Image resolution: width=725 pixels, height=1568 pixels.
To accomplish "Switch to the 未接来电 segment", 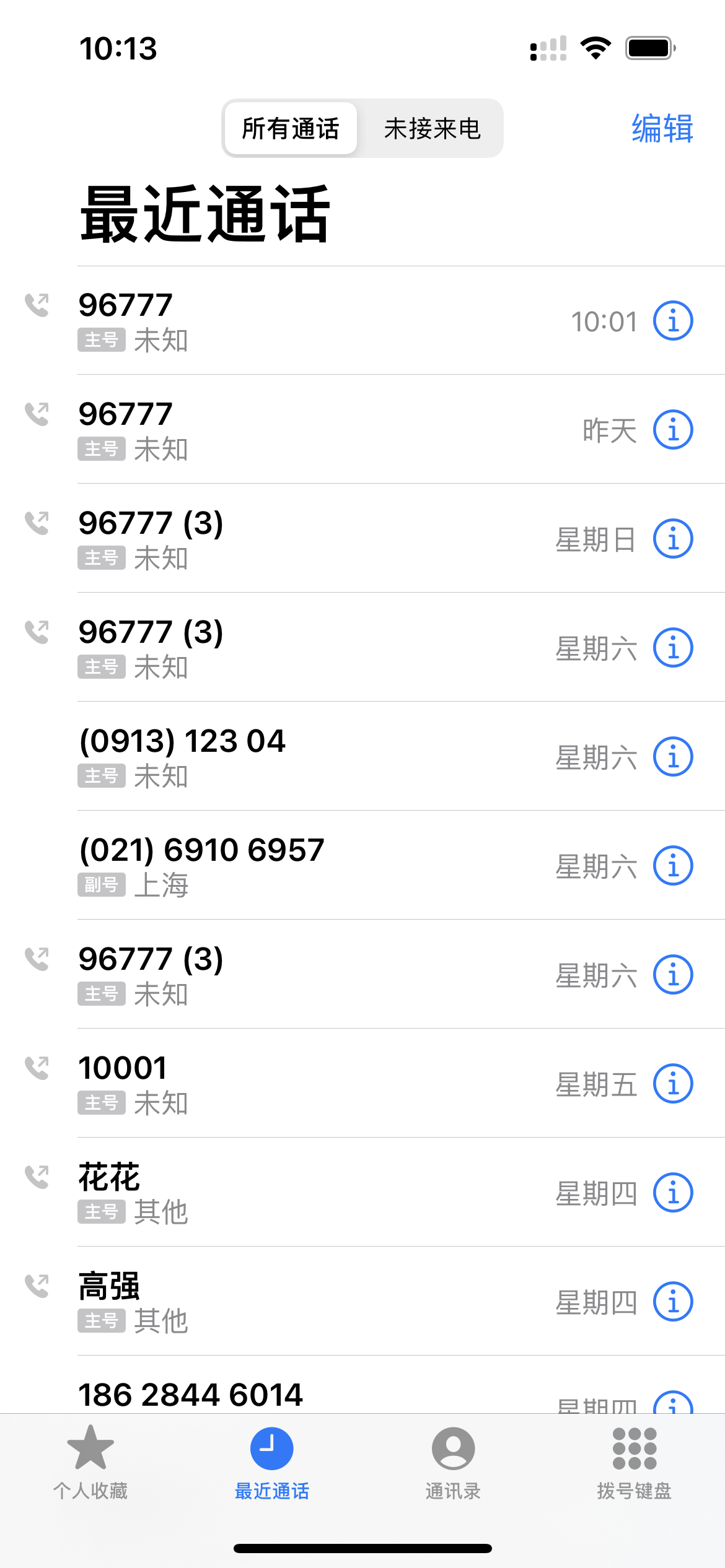I will [432, 129].
